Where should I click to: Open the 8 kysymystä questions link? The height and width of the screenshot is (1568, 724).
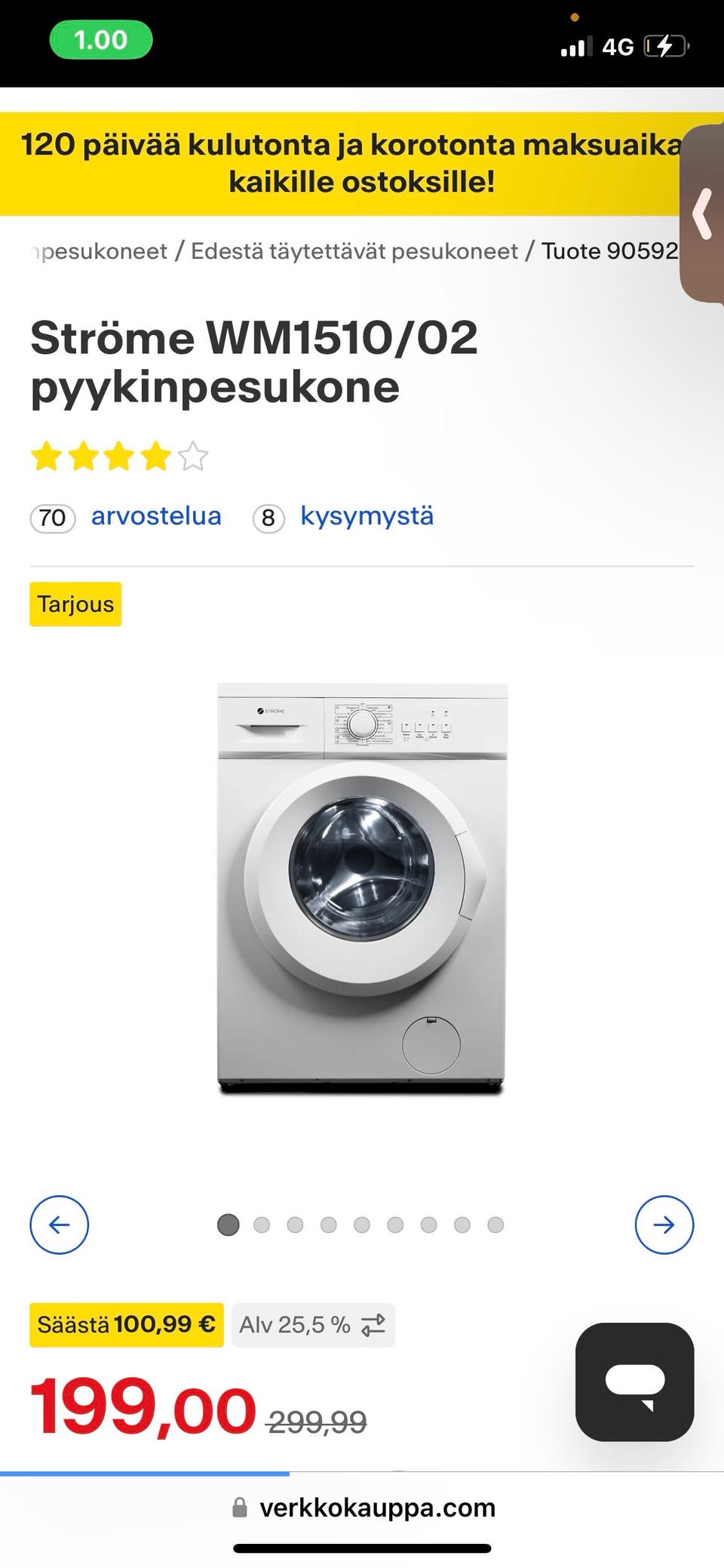[343, 518]
